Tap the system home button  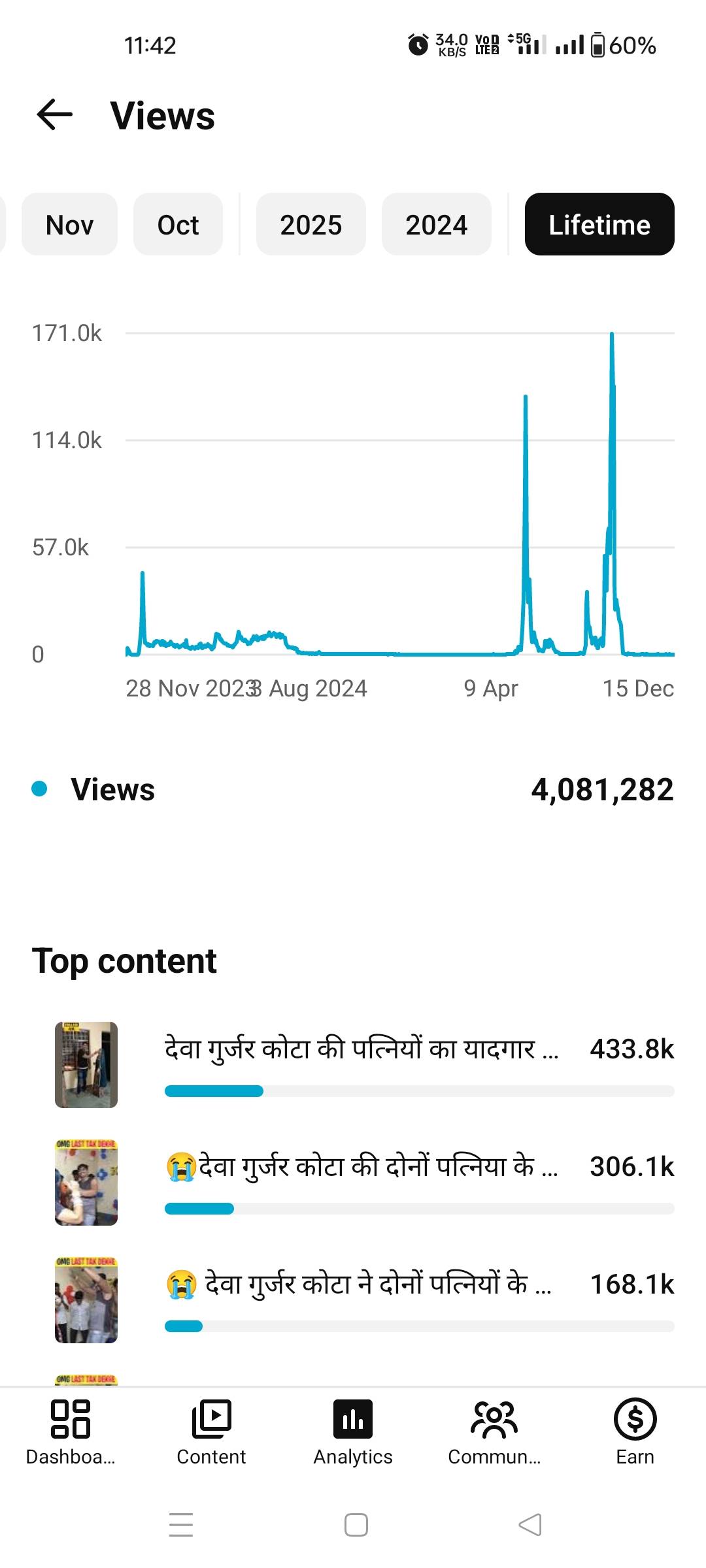[x=356, y=1525]
